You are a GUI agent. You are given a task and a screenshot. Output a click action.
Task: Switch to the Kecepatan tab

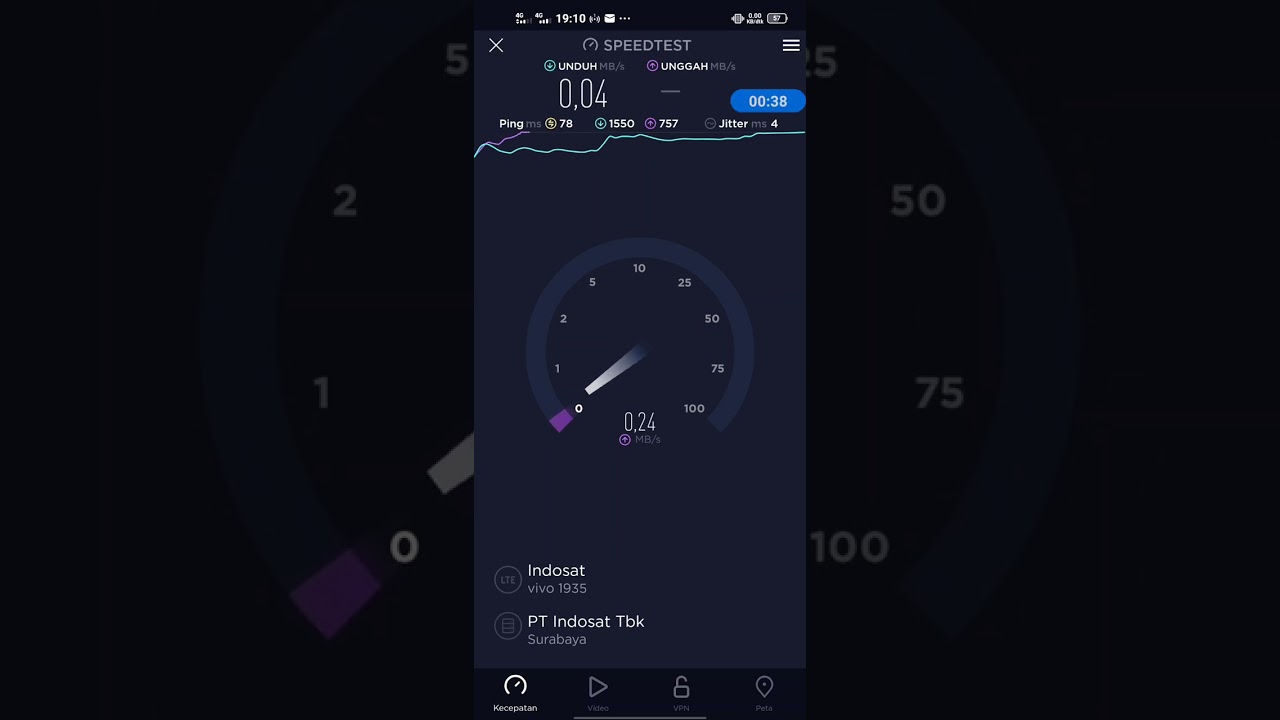(515, 693)
